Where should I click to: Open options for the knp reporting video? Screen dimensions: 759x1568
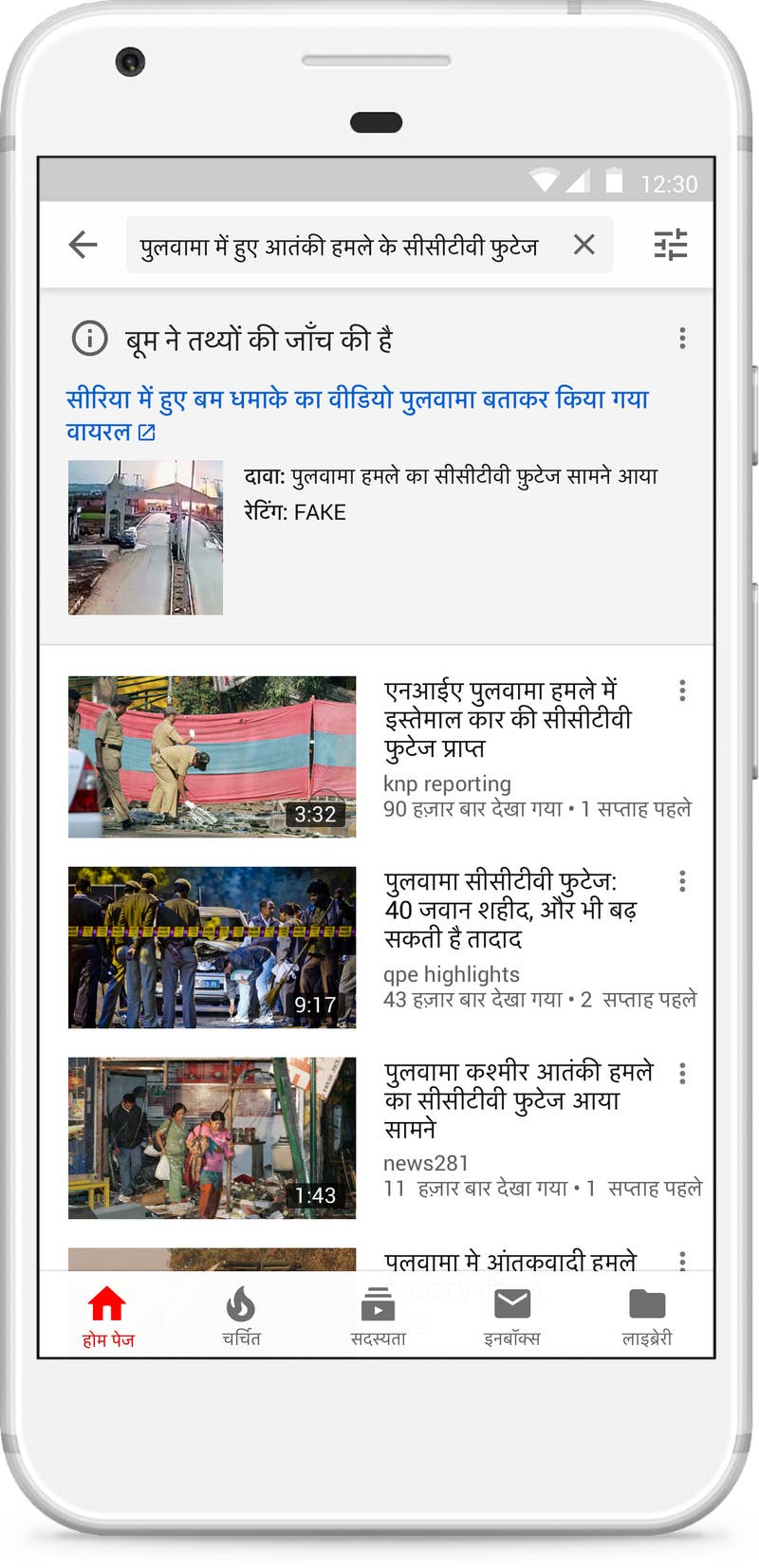pos(682,691)
